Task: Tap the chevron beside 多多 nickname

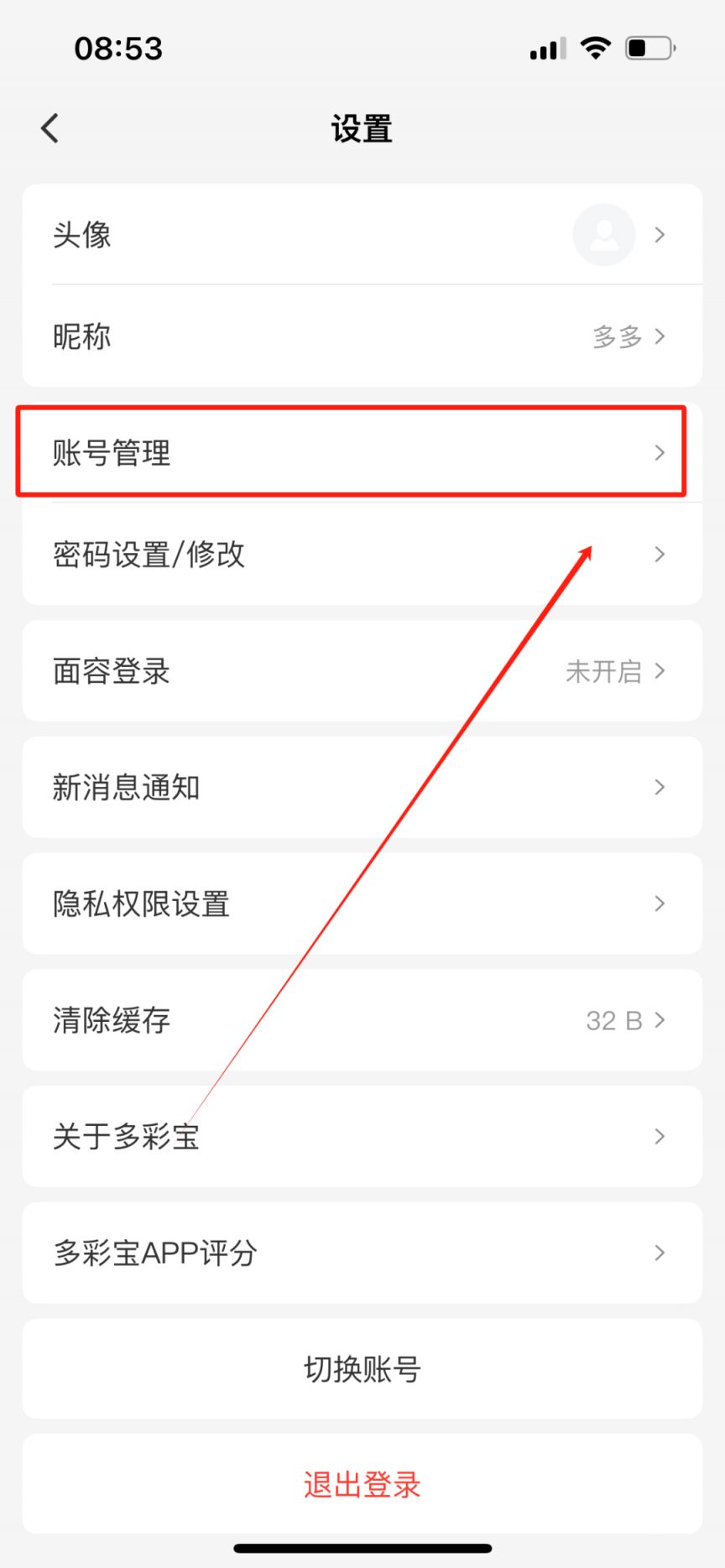Action: tap(660, 336)
